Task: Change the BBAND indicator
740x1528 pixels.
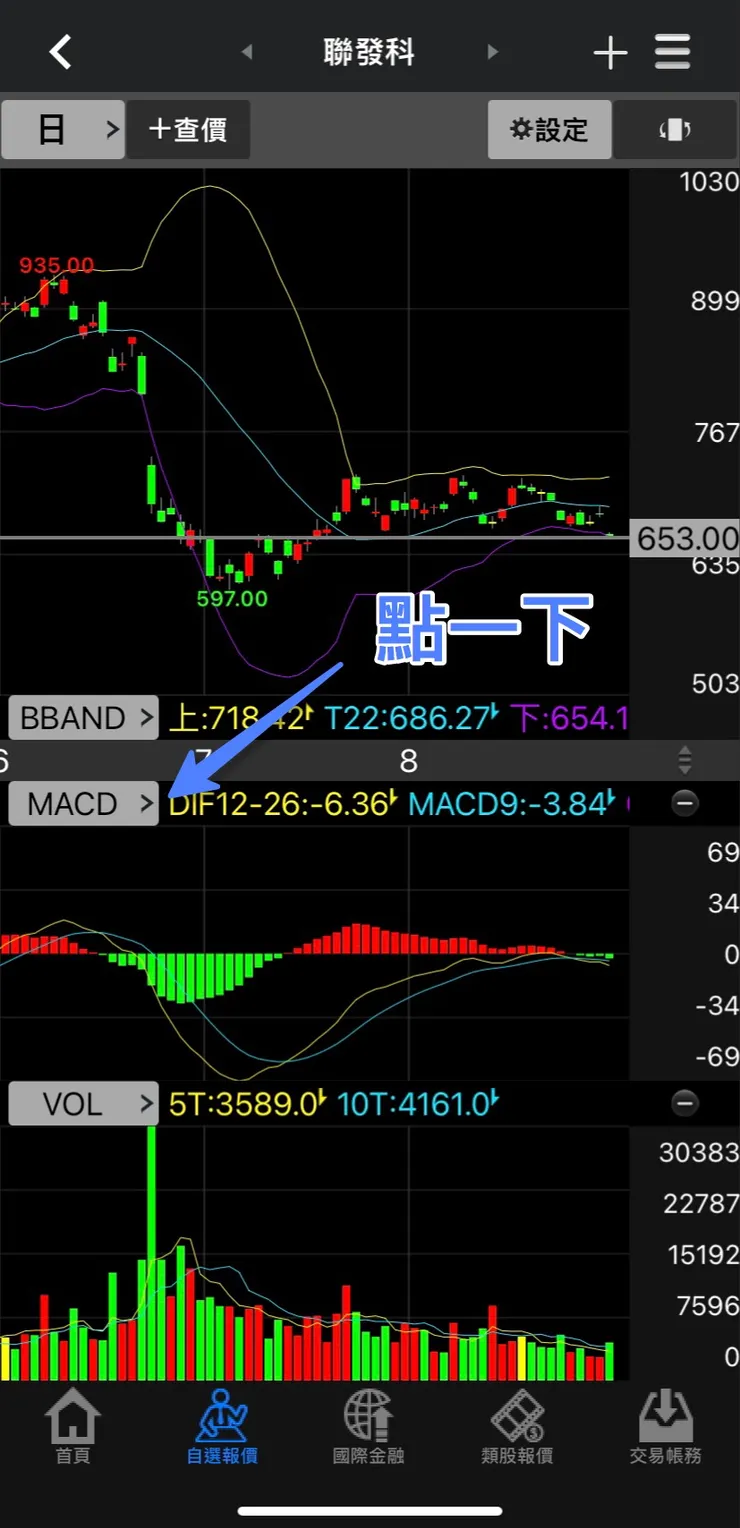Action: point(83,718)
